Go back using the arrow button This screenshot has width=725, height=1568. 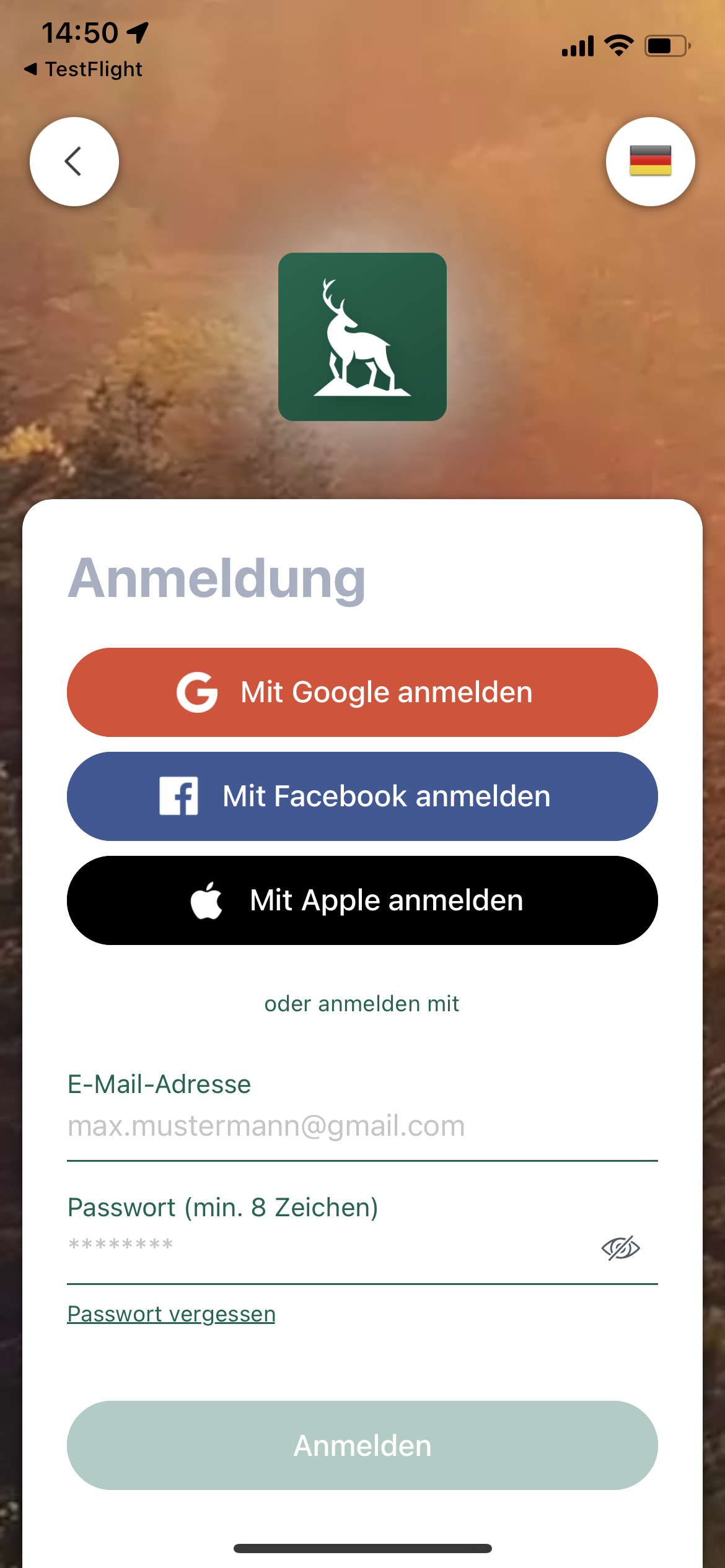click(74, 162)
